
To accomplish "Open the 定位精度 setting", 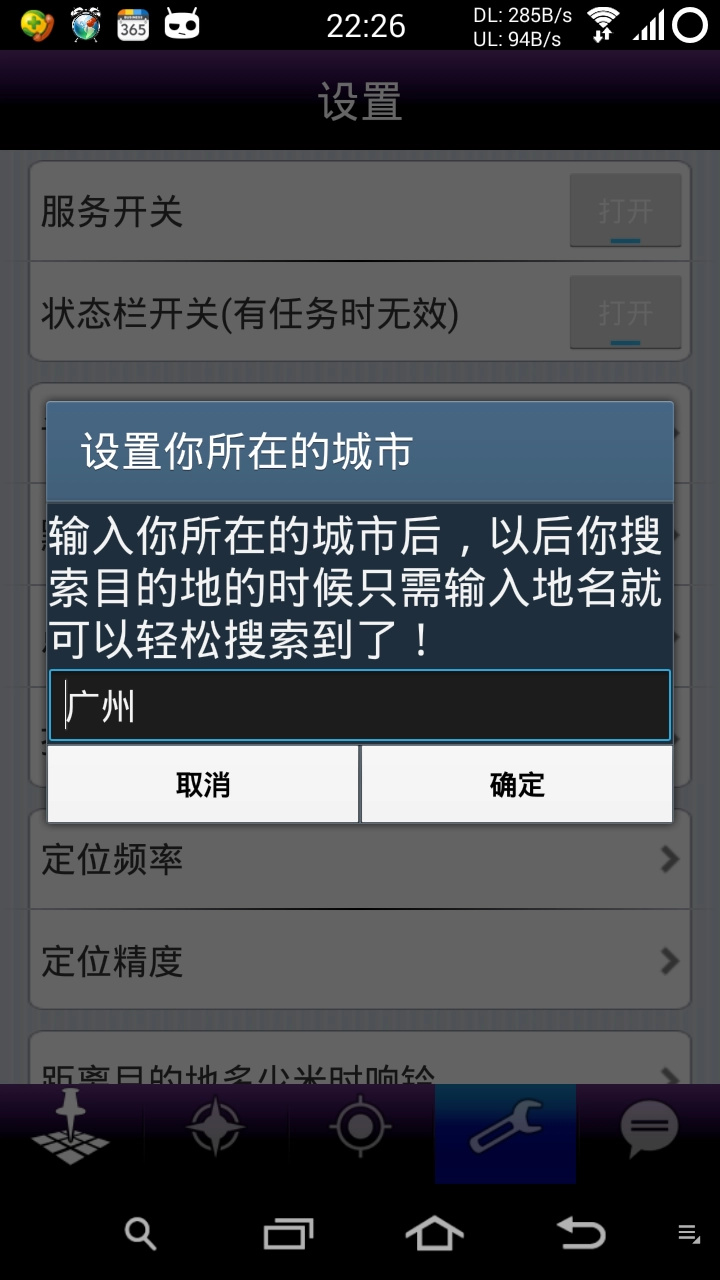I will click(x=360, y=960).
